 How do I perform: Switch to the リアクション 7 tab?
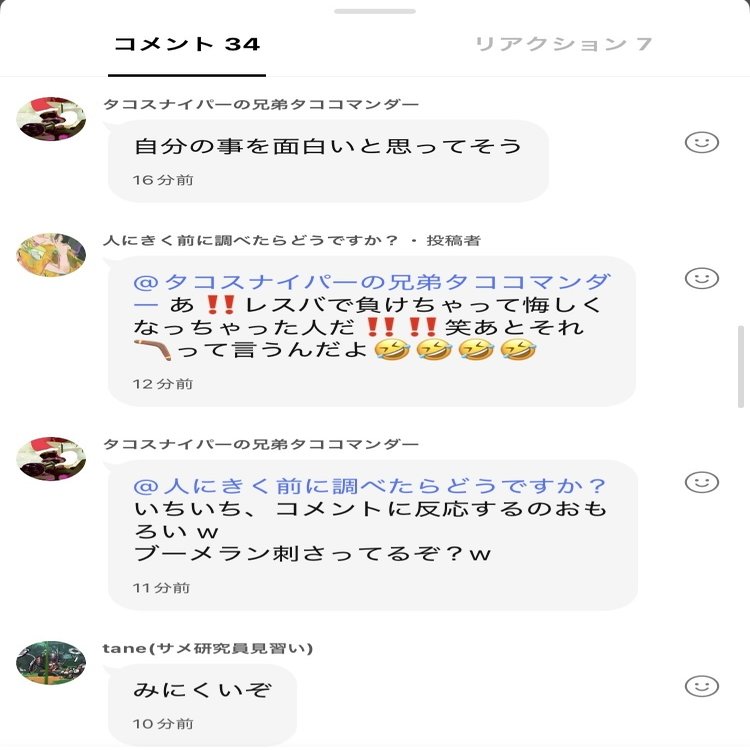(562, 44)
